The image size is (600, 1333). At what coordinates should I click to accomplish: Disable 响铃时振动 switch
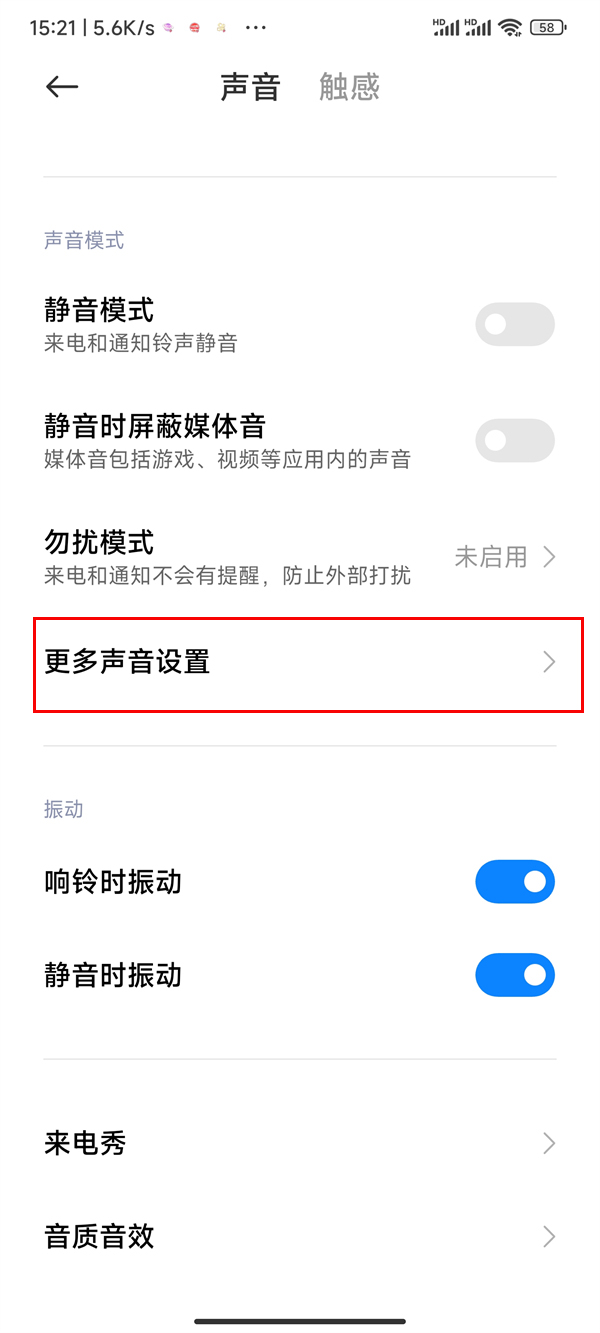coord(514,881)
